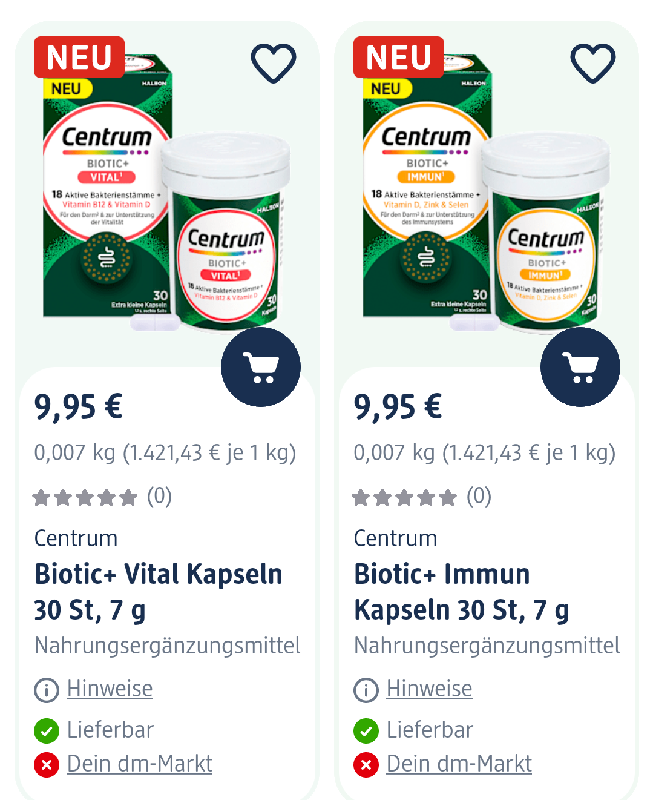Add Biotic+ Immun Kapseln to cart
Viewport: 653px width, 800px height.
pyautogui.click(x=580, y=368)
